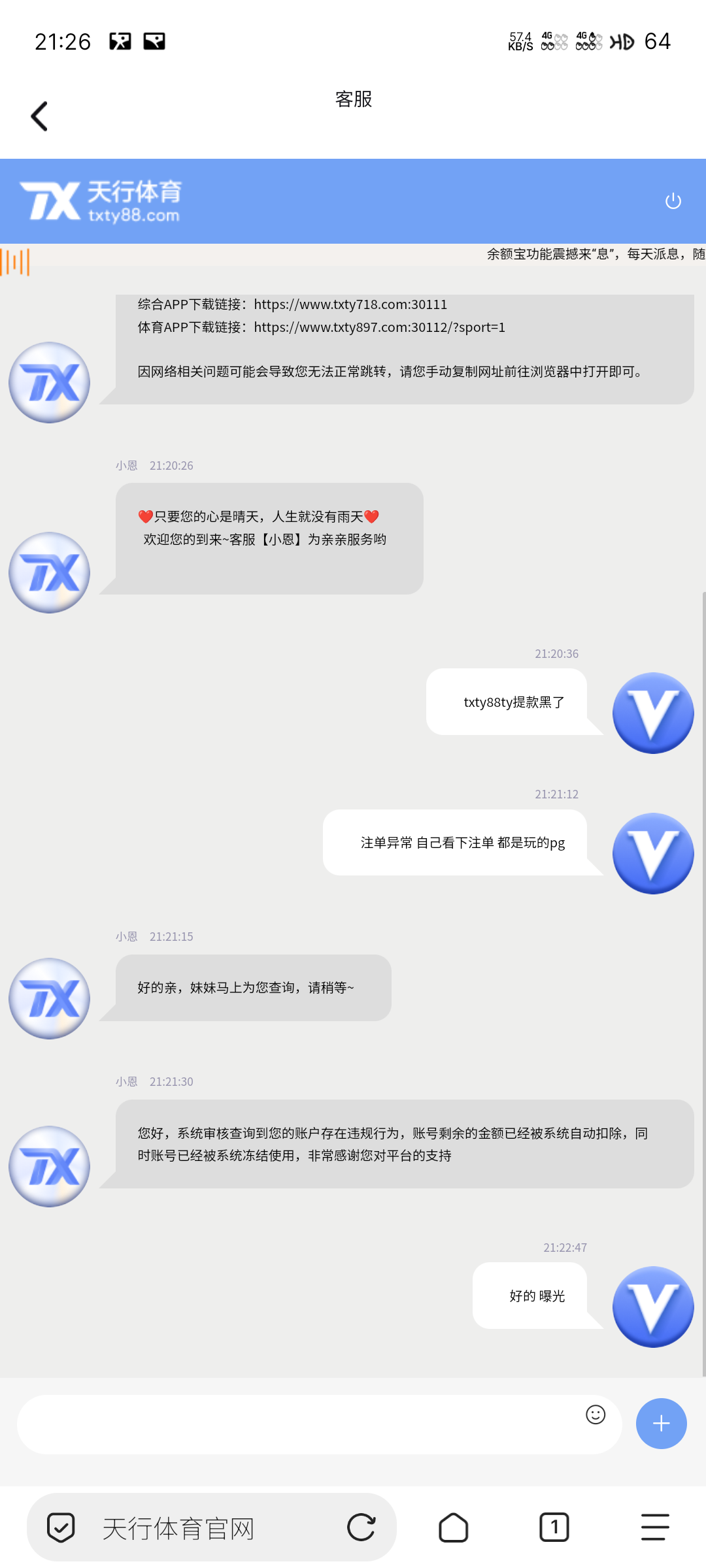This screenshot has width=706, height=1568.
Task: Check the site security shield icon
Action: (x=61, y=1527)
